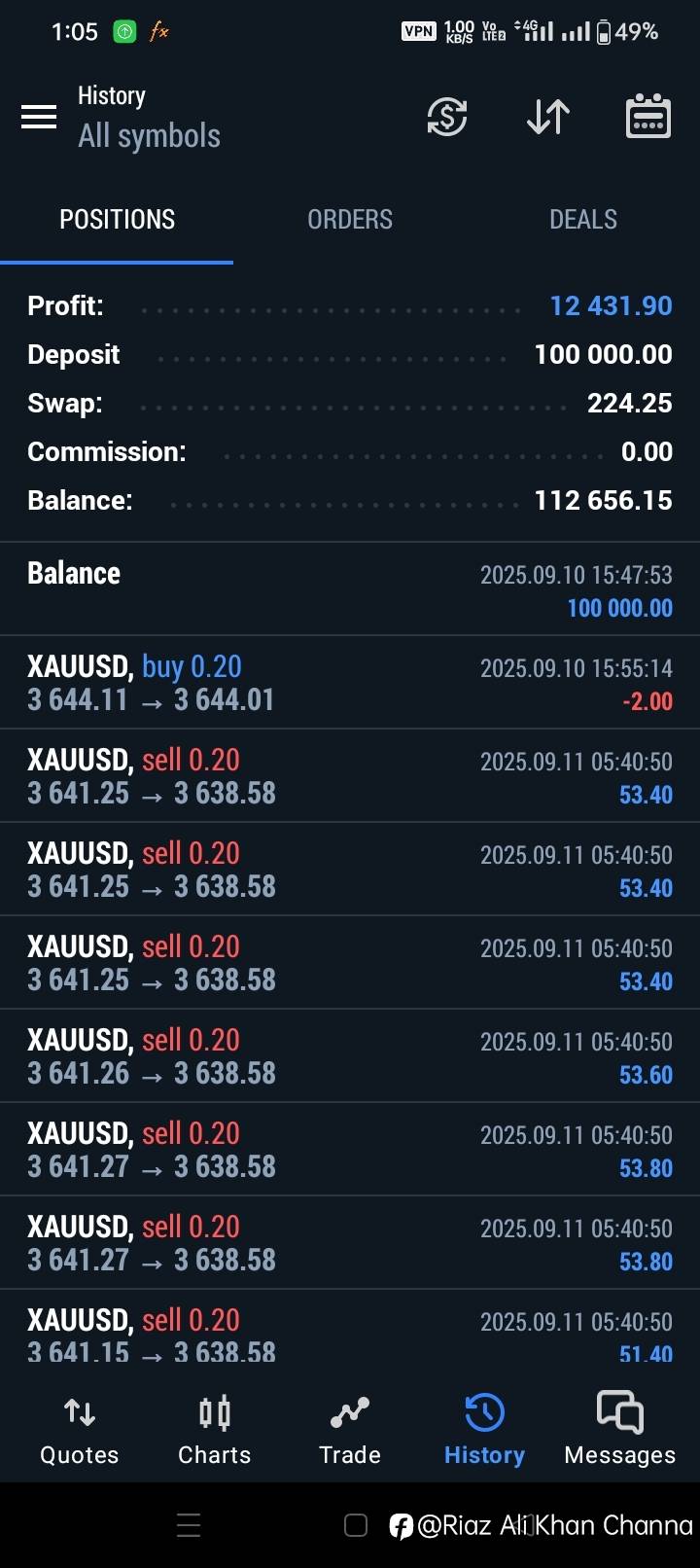Image resolution: width=700 pixels, height=1568 pixels.
Task: Select the POSITIONS tab
Action: [x=117, y=220]
